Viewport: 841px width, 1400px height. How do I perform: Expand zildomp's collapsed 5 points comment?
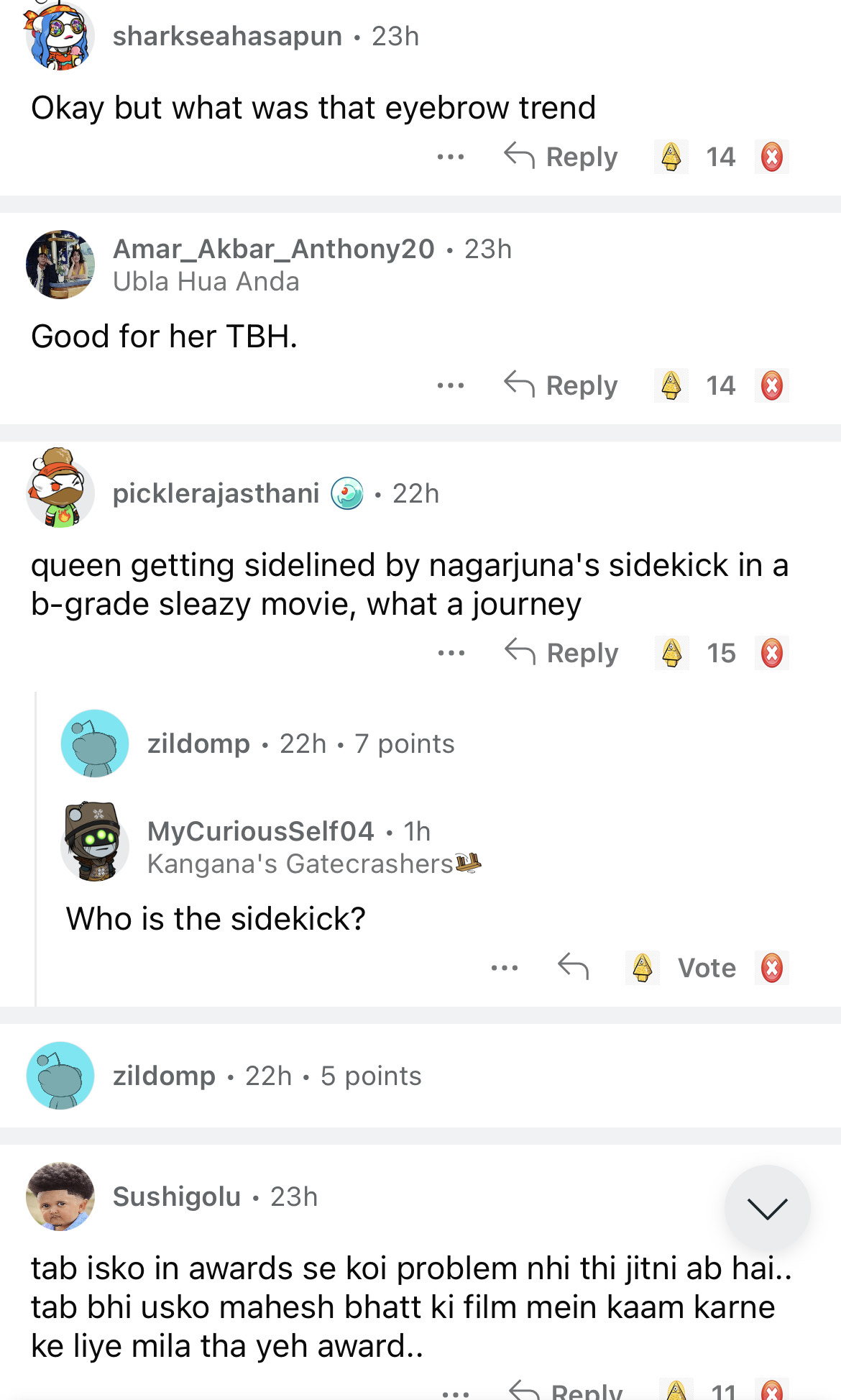267,1076
